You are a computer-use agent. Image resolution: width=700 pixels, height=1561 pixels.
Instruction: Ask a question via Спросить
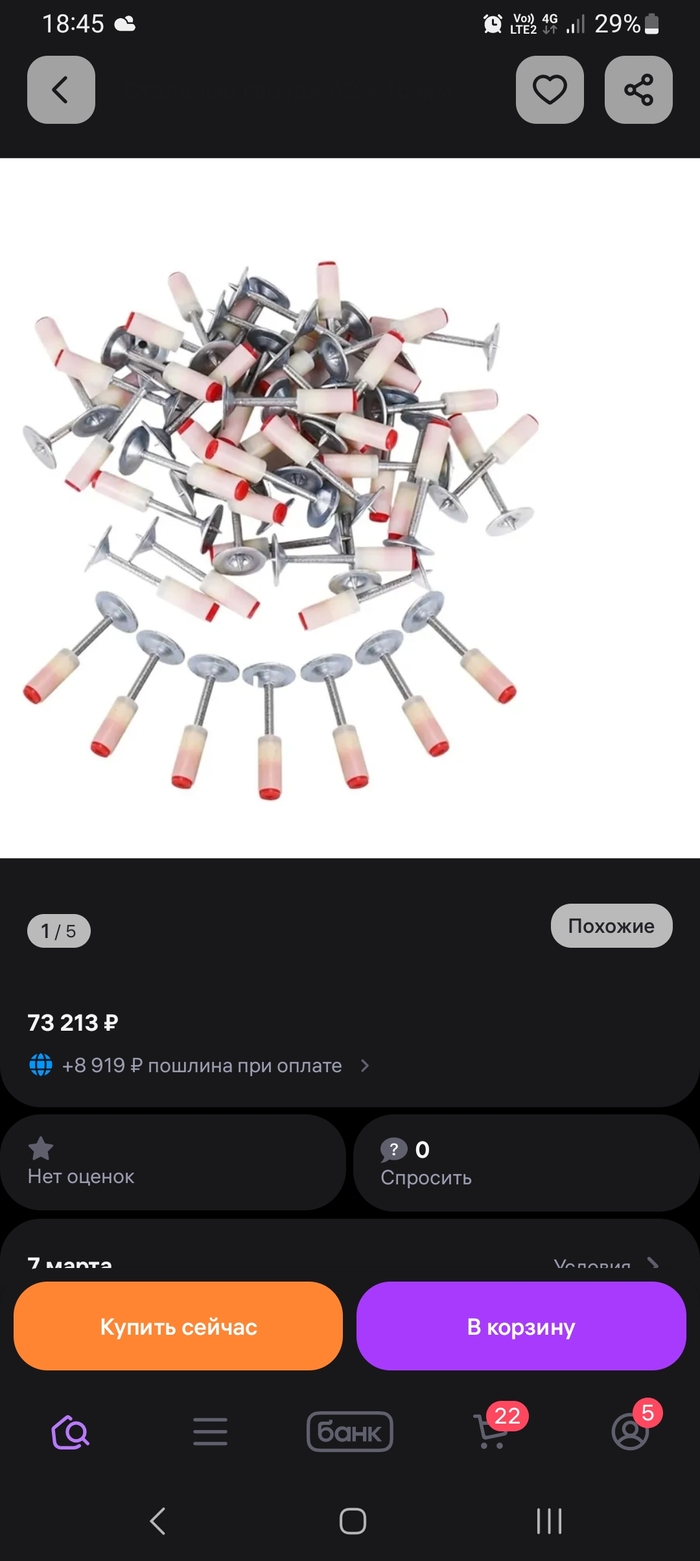pos(526,1163)
